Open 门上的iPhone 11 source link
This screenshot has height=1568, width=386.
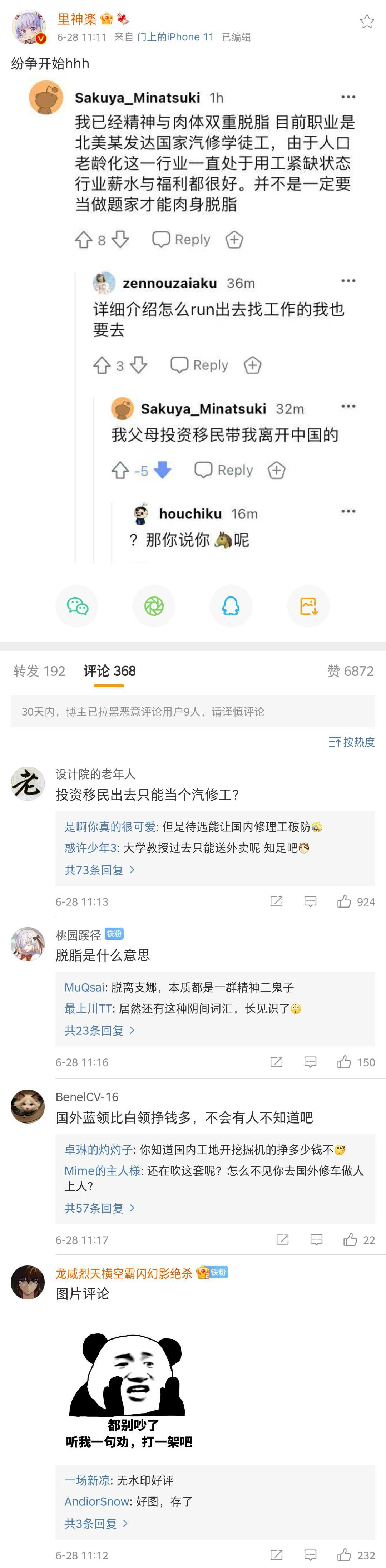click(175, 37)
